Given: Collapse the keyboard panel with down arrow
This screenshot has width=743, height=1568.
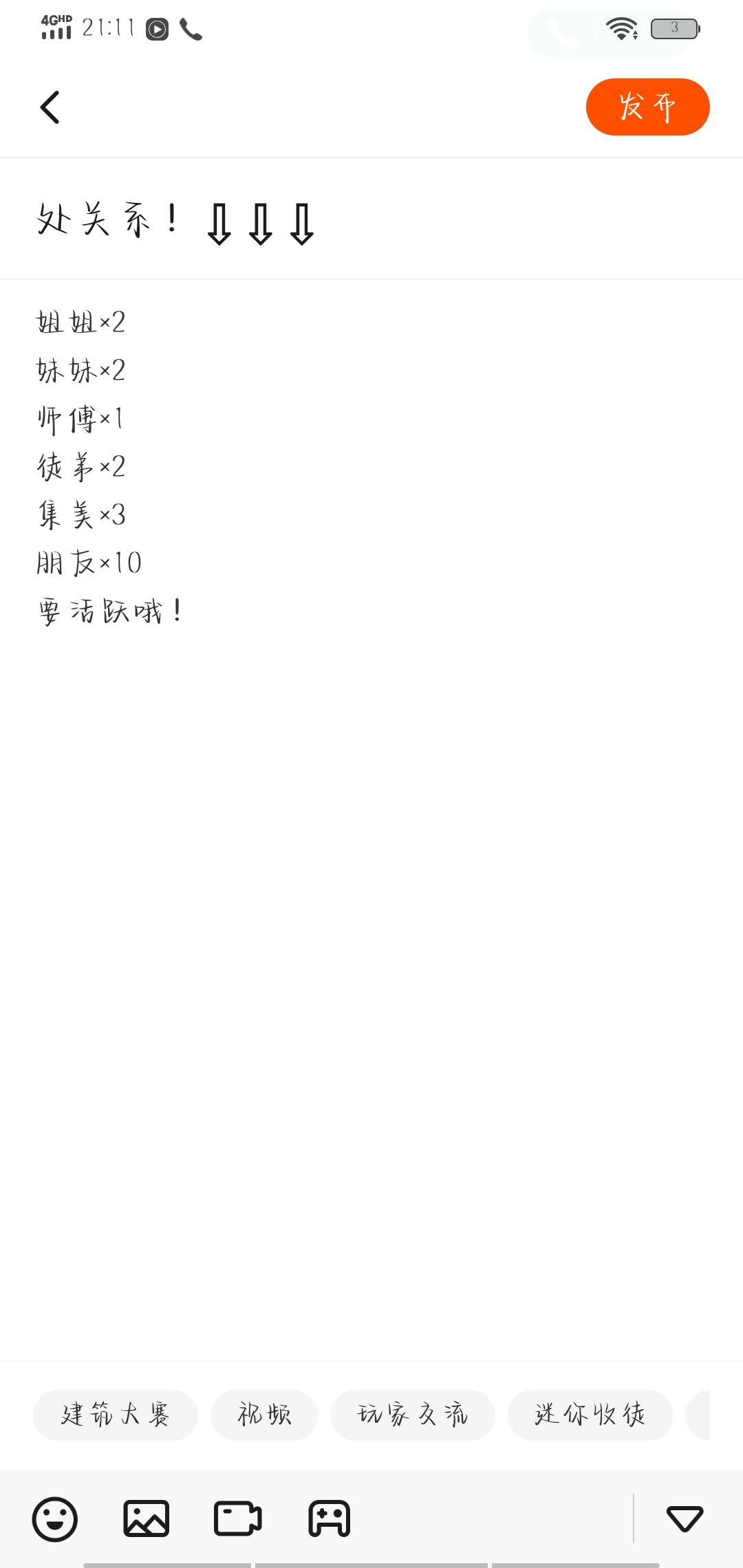Looking at the screenshot, I should click(x=685, y=1519).
